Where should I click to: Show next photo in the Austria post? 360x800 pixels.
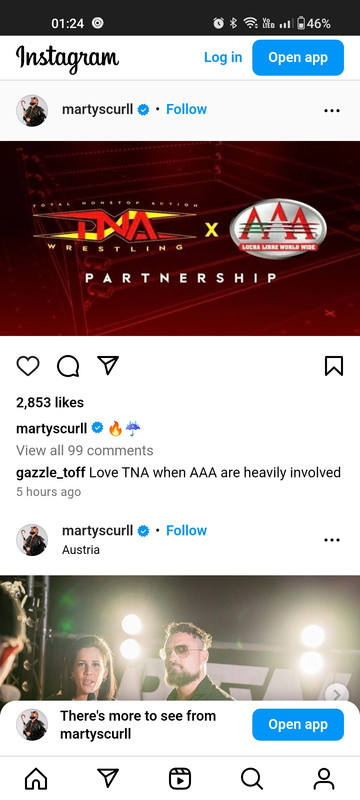(x=338, y=694)
